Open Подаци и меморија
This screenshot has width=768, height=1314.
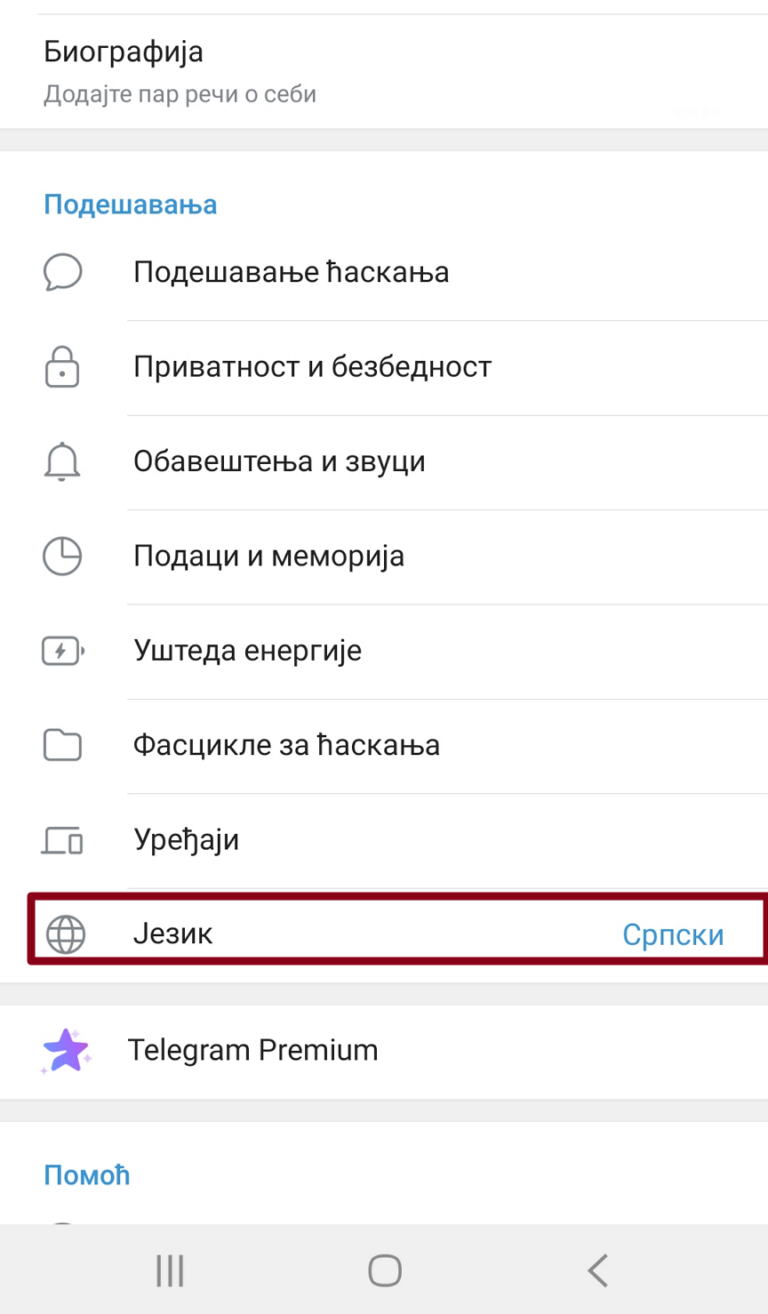pos(384,556)
